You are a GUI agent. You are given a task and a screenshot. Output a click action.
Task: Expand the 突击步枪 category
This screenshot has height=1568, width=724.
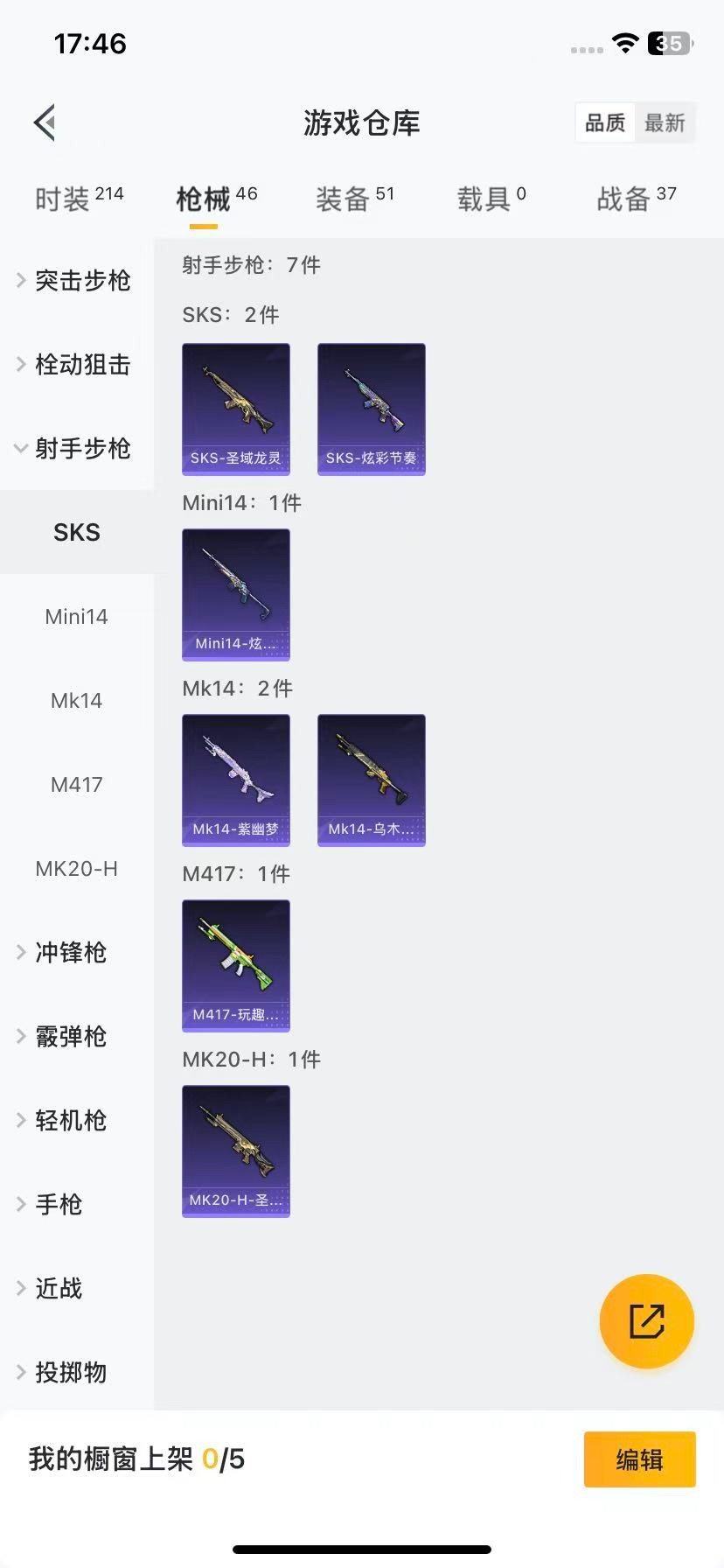77,280
